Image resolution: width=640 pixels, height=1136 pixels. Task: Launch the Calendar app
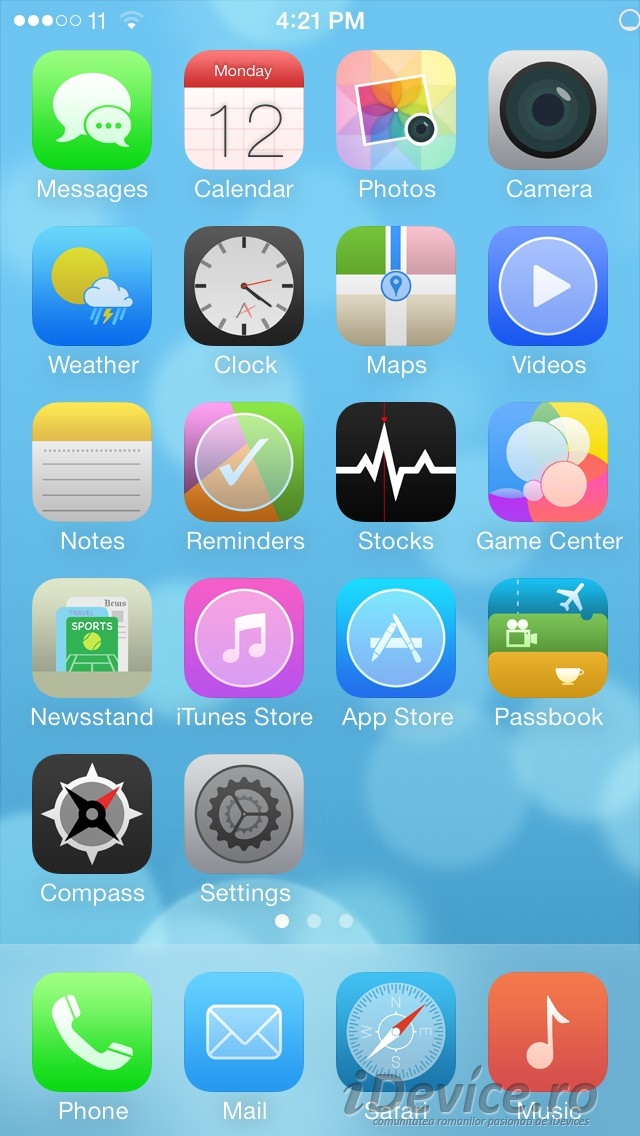click(244, 110)
